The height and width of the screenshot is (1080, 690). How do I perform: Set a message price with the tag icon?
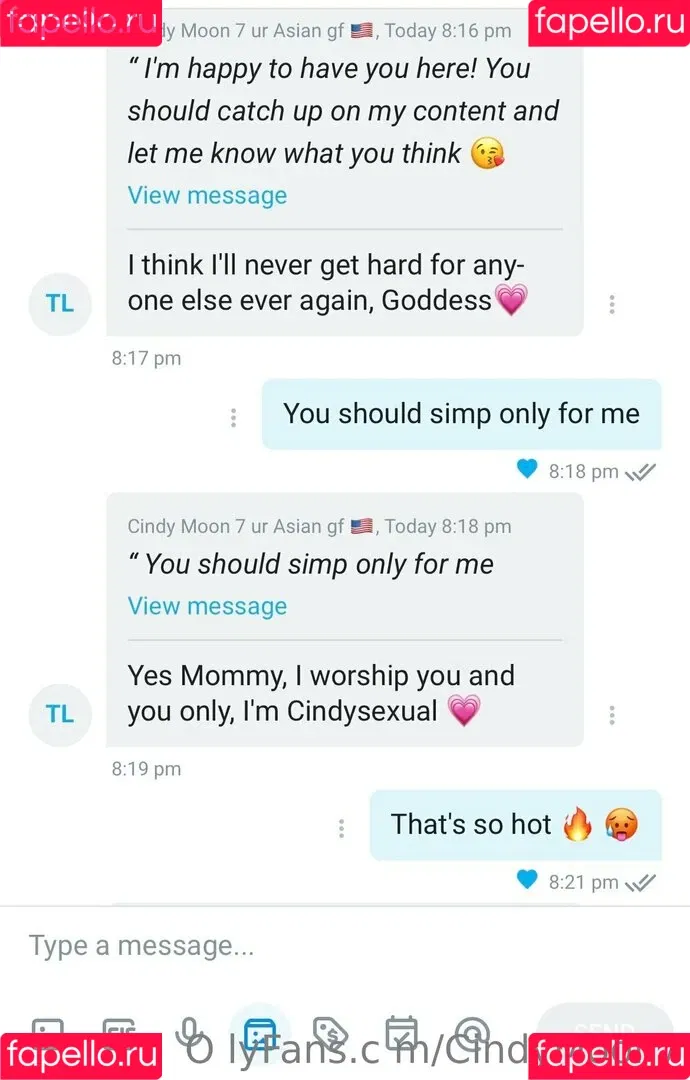click(x=329, y=1032)
